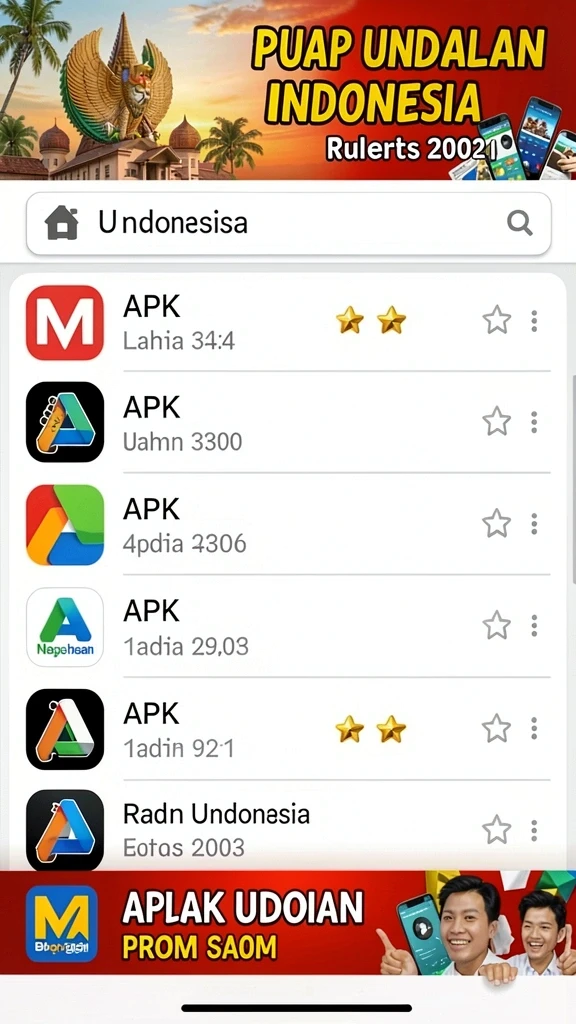Open the APK row labeled Lahia 34:4
The image size is (576, 1024).
288,322
